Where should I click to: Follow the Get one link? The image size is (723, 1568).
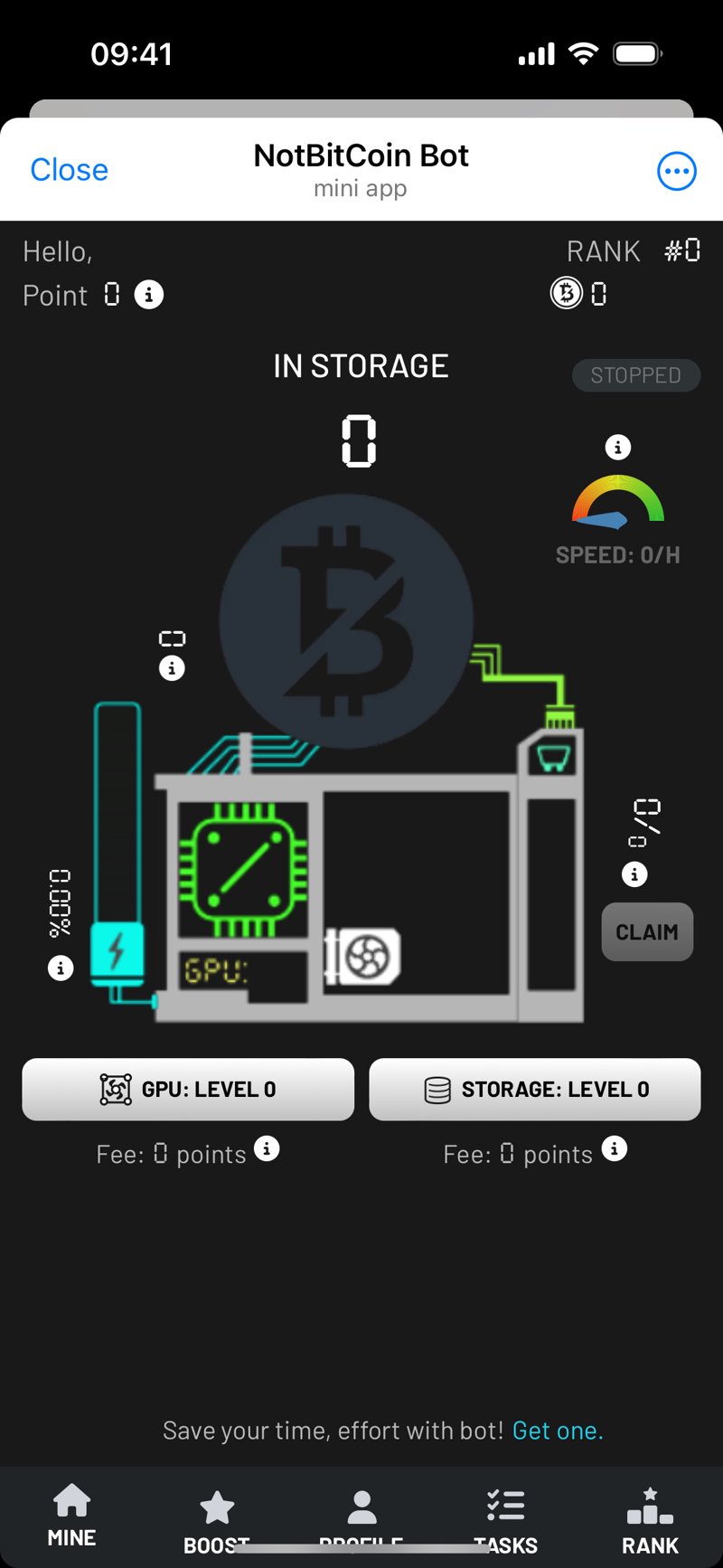click(x=557, y=1431)
